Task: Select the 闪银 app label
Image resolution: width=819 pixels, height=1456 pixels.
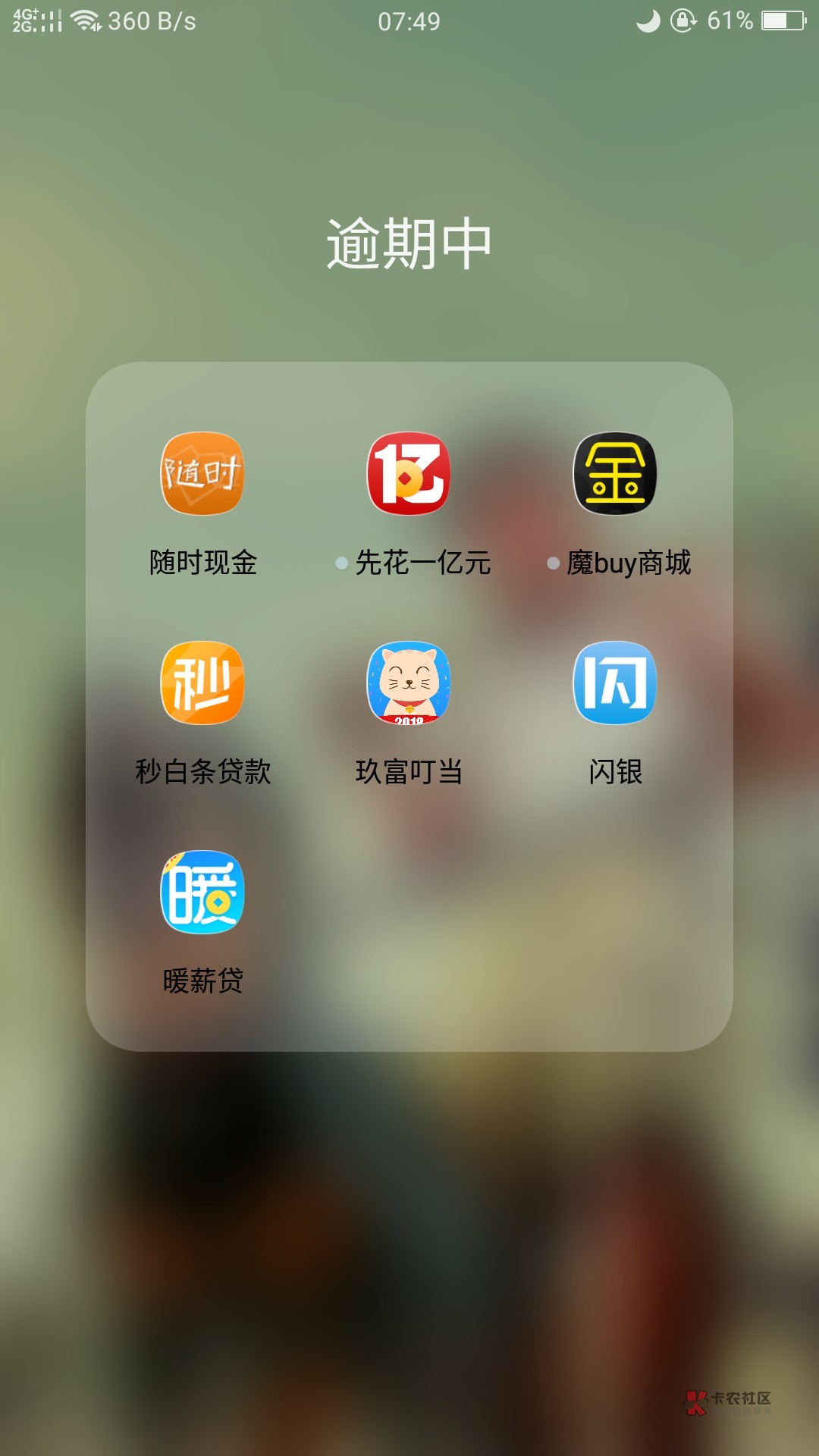Action: [616, 770]
